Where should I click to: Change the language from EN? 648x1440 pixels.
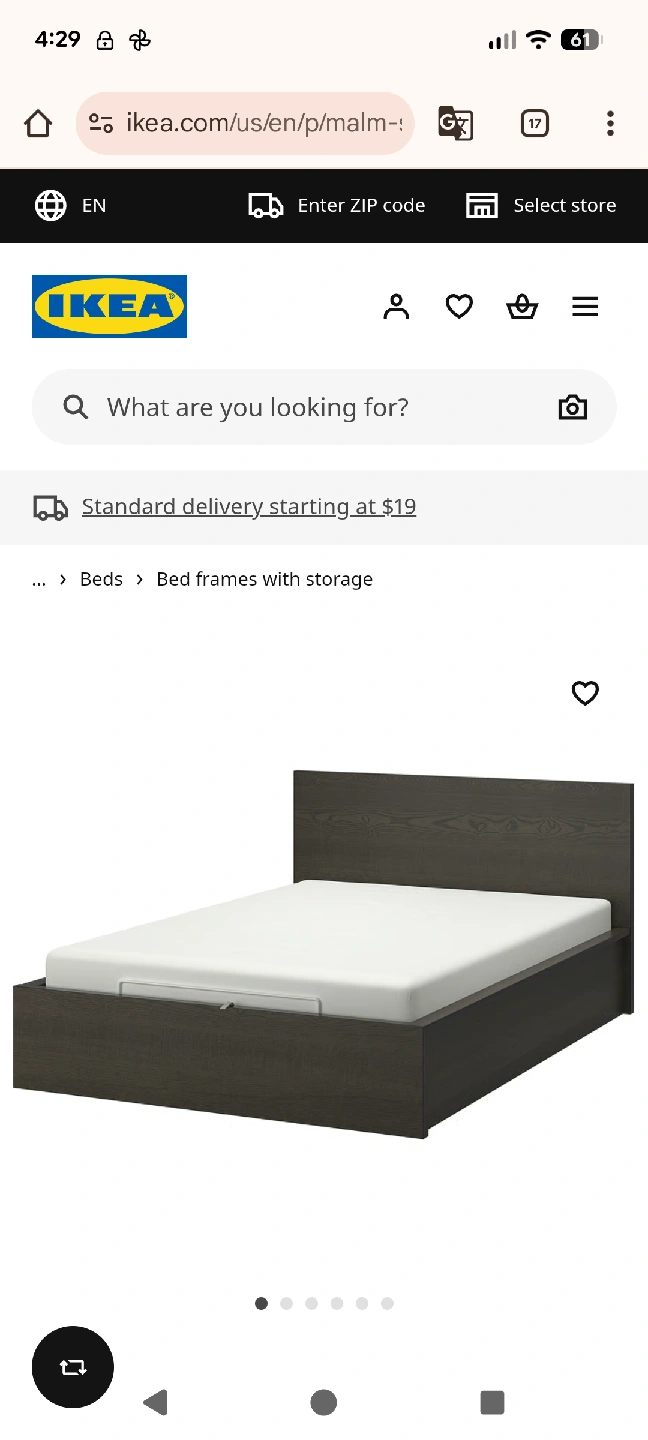pyautogui.click(x=70, y=206)
